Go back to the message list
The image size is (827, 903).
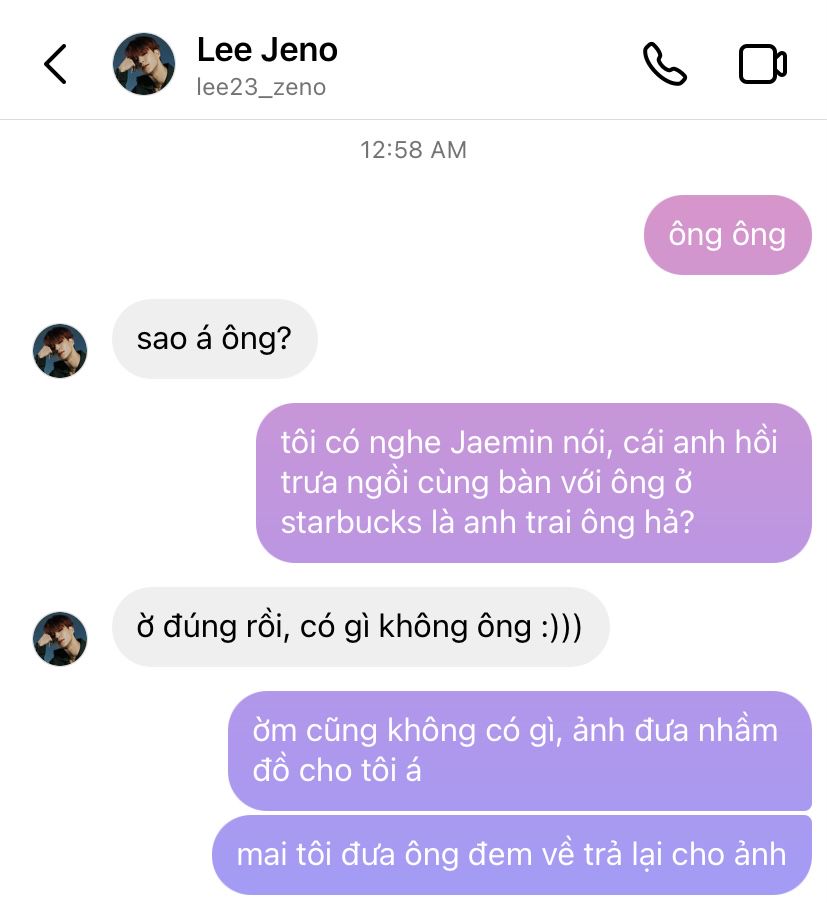coord(55,64)
